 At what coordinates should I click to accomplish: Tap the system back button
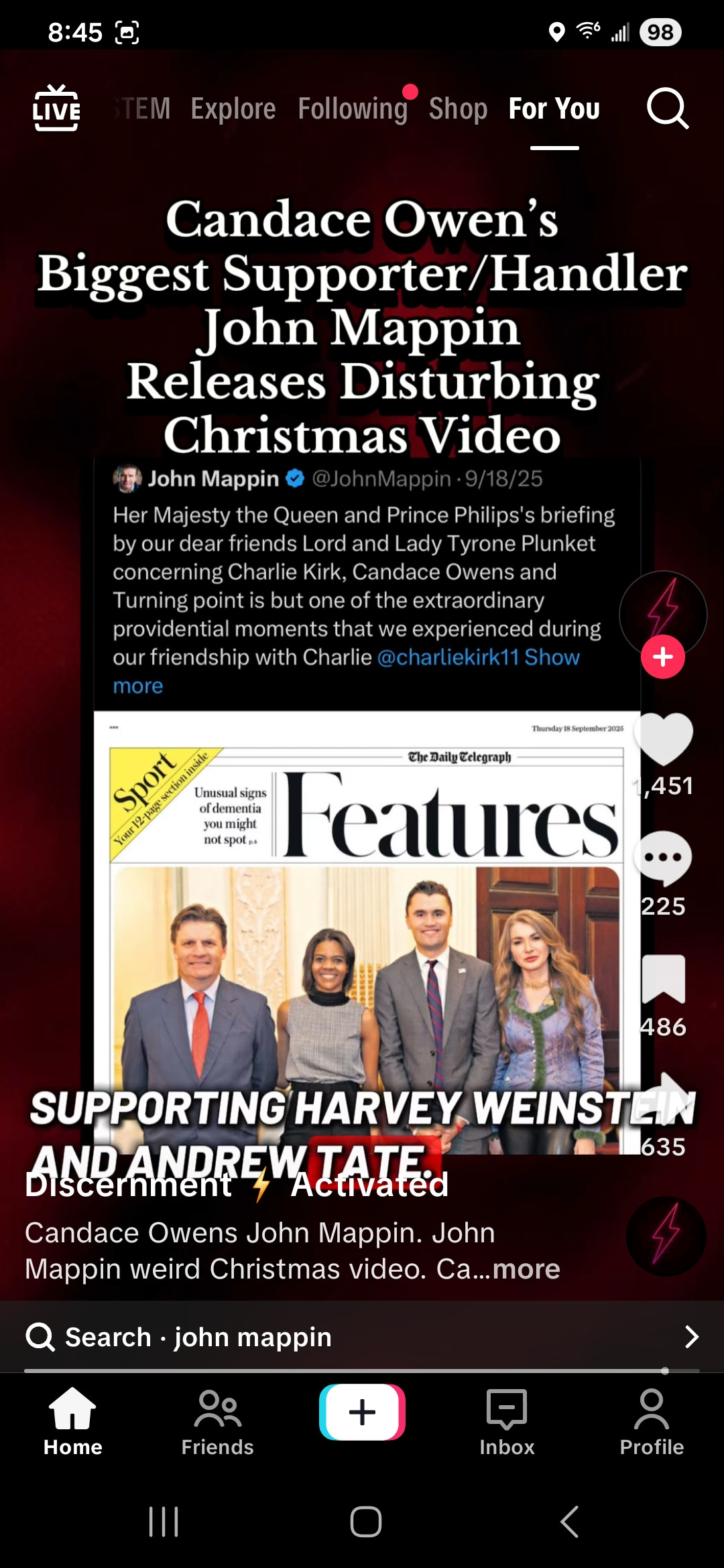point(569,1522)
